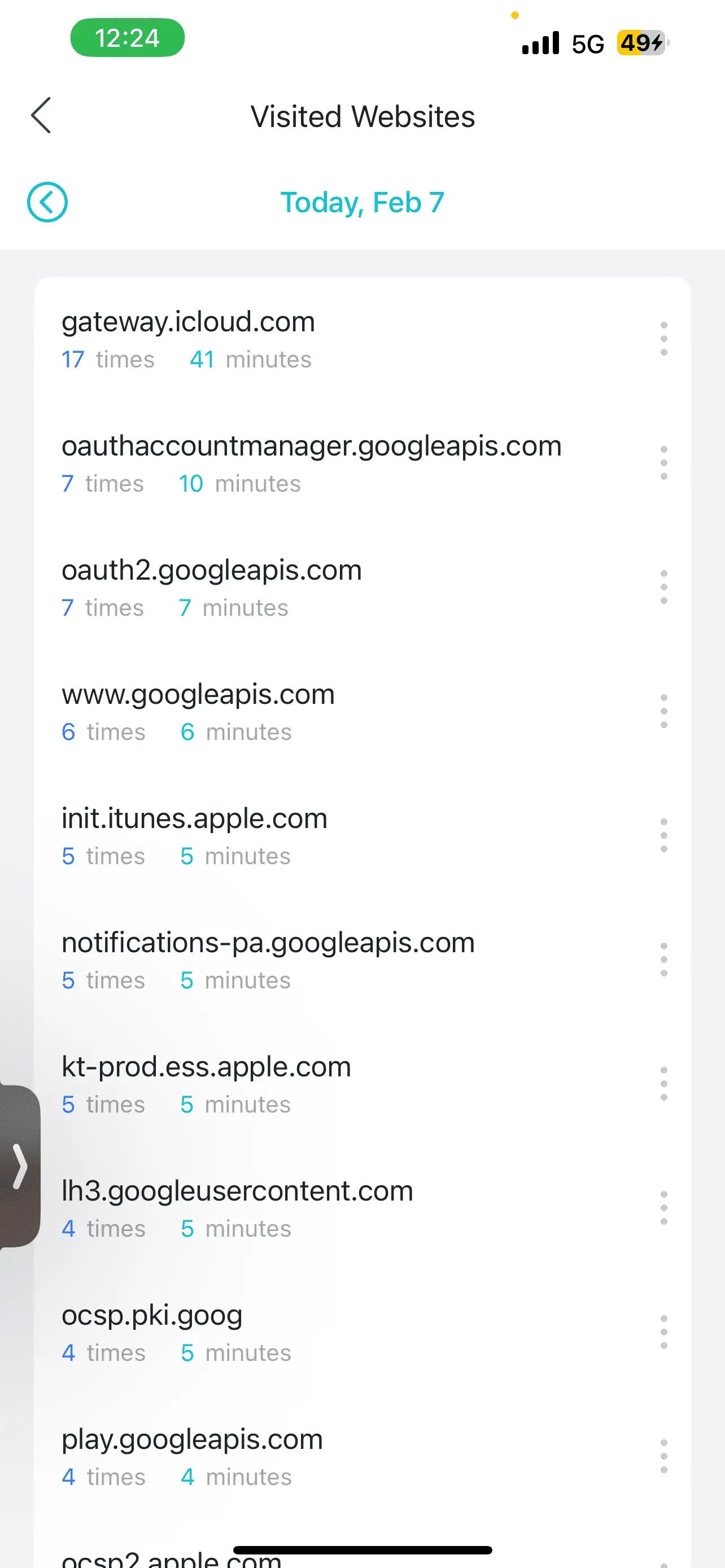Open options menu for lh3.googleusercontent.com
The image size is (725, 1568).
click(x=663, y=1208)
